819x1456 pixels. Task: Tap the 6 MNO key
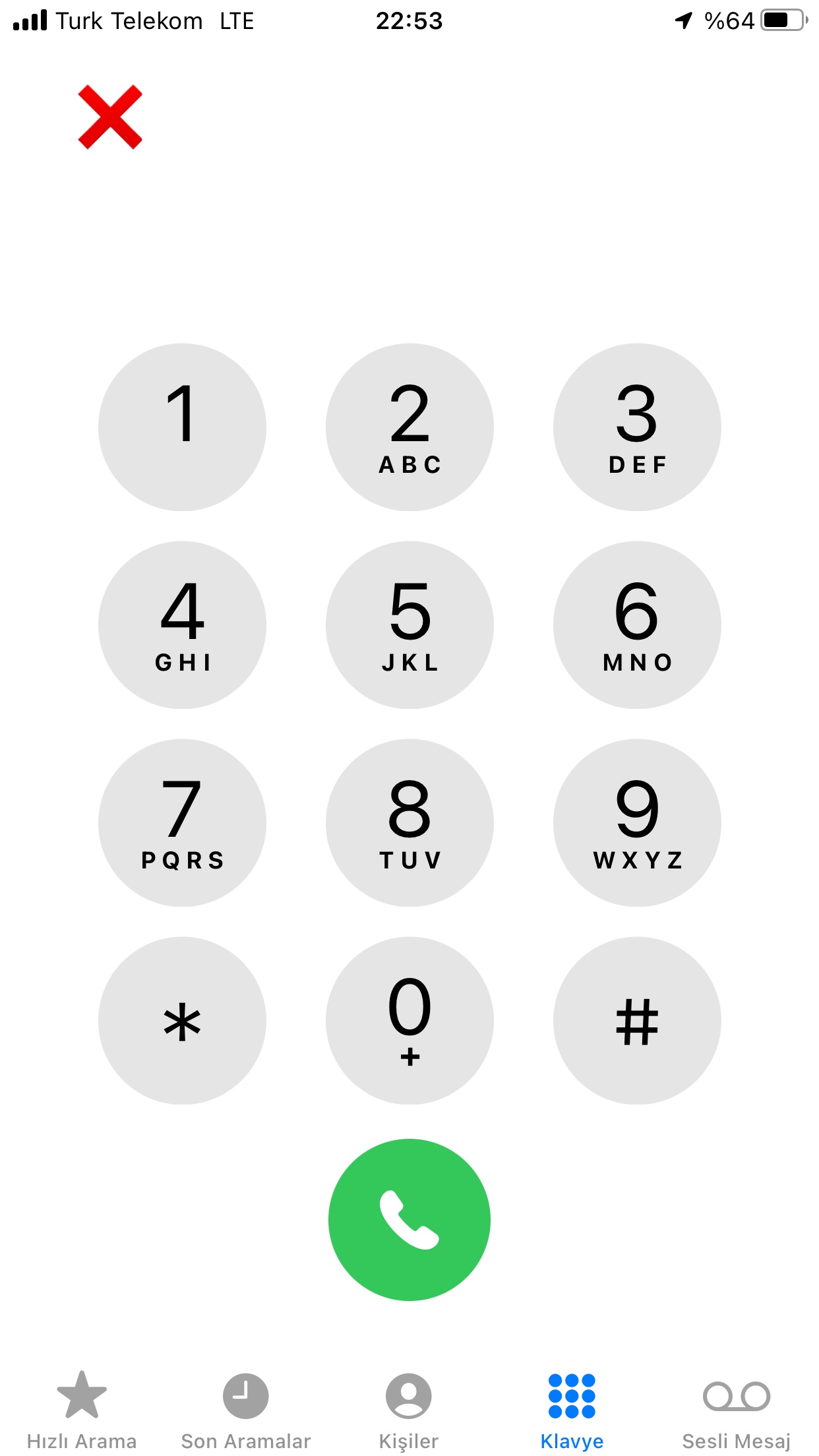click(x=637, y=625)
